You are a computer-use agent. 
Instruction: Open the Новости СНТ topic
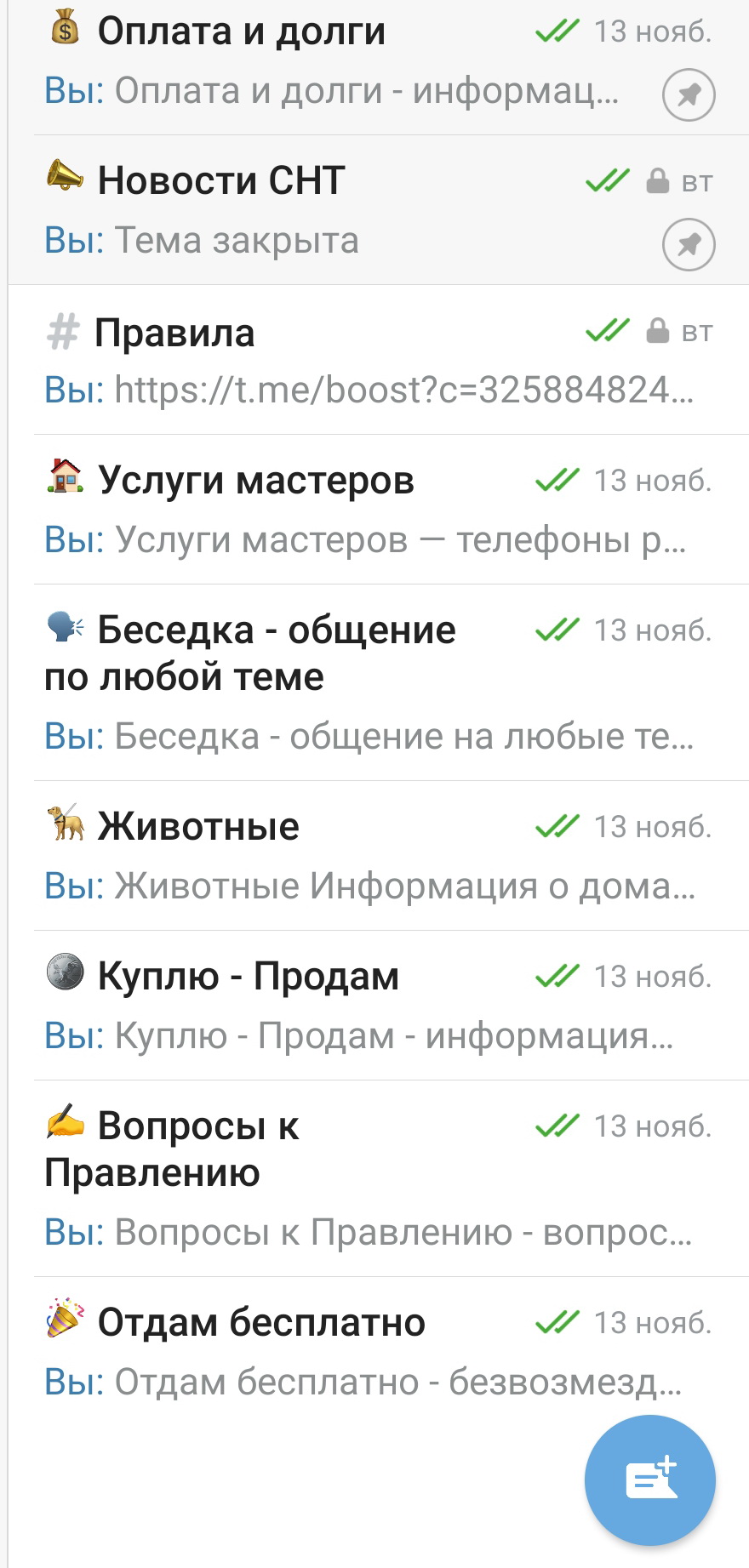pos(340,210)
